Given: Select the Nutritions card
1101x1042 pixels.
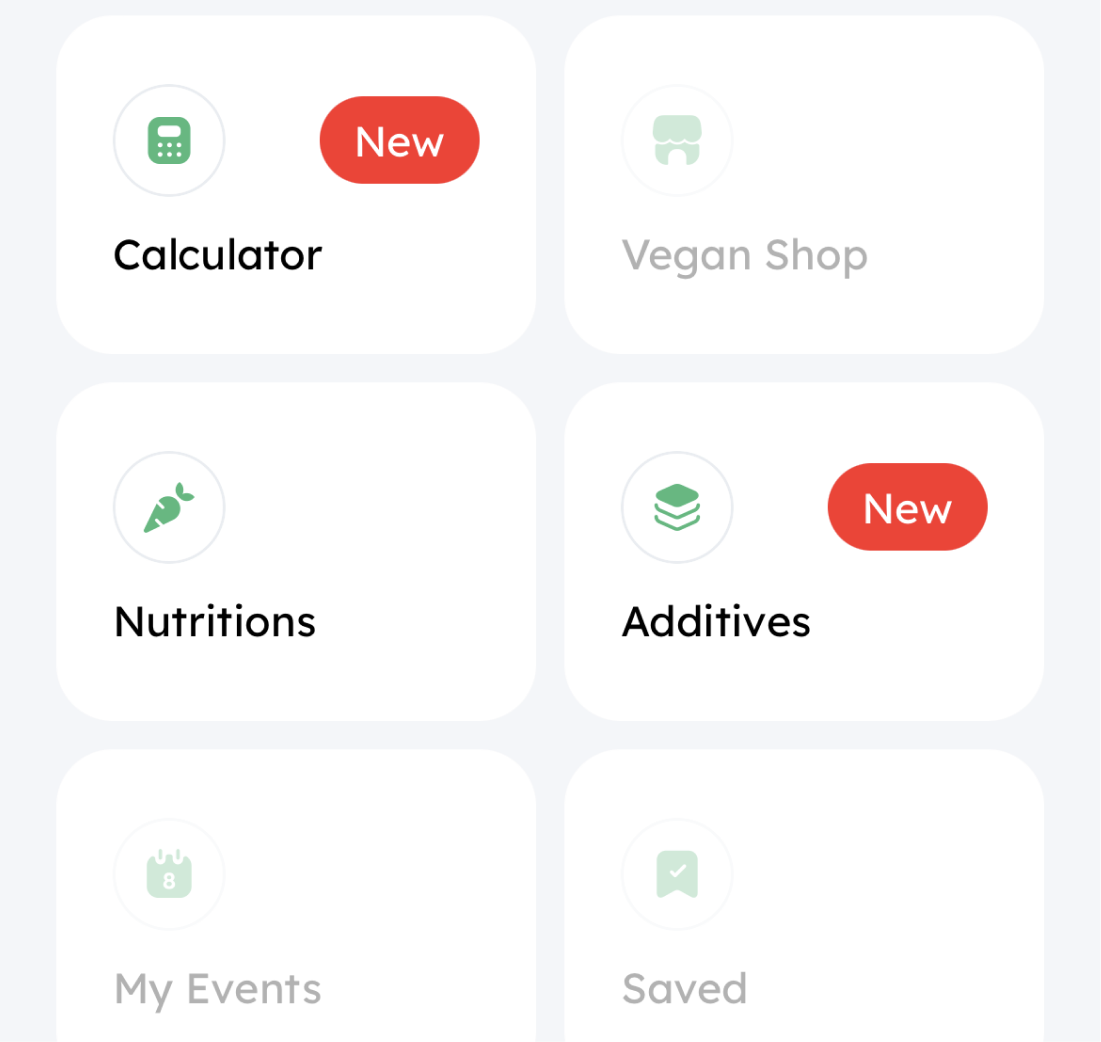Looking at the screenshot, I should 296,551.
